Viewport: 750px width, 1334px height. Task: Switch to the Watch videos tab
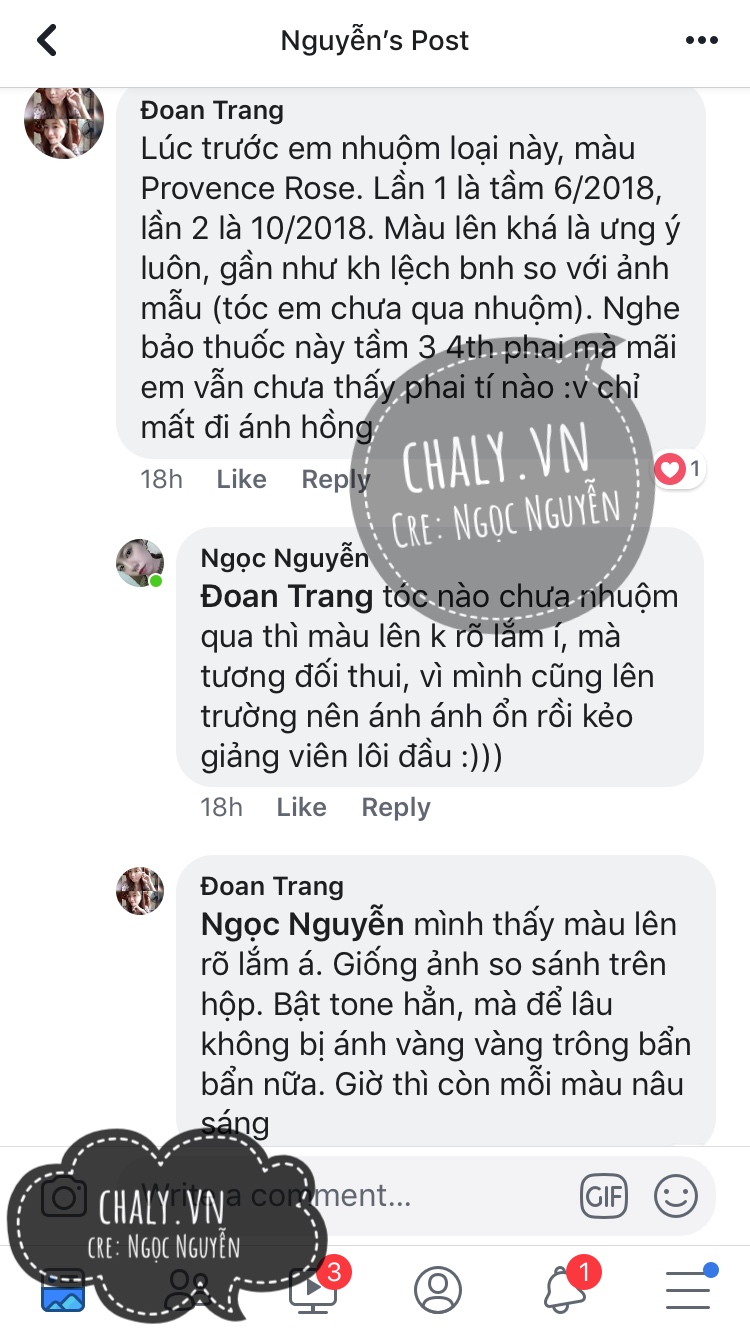coord(314,1288)
